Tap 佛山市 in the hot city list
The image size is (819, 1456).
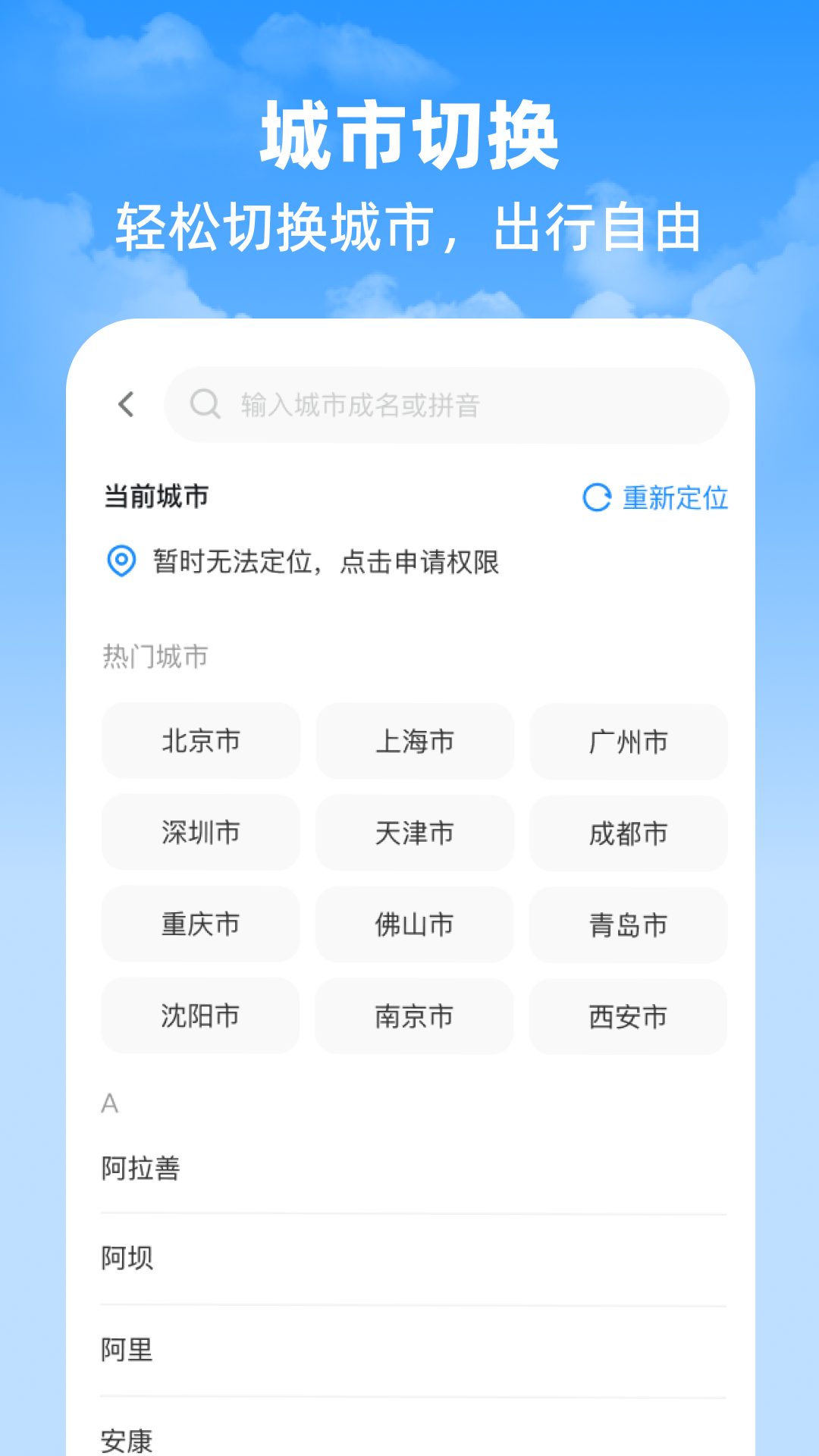point(414,925)
